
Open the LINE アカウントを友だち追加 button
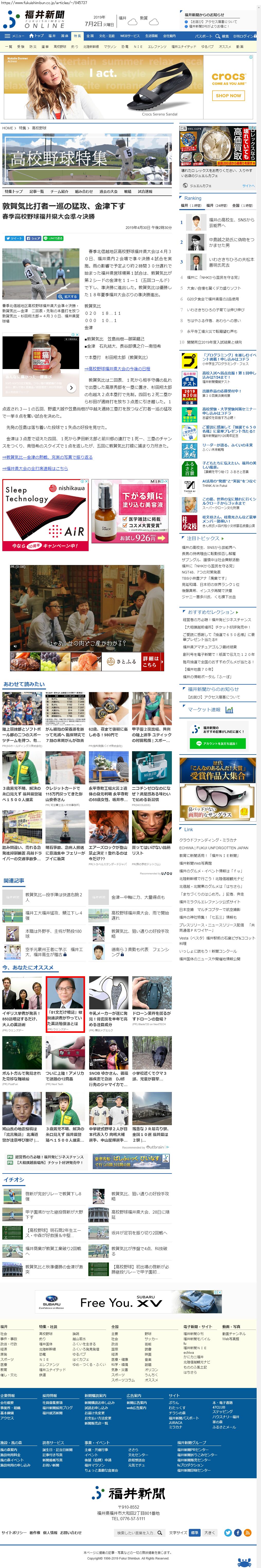point(220,744)
